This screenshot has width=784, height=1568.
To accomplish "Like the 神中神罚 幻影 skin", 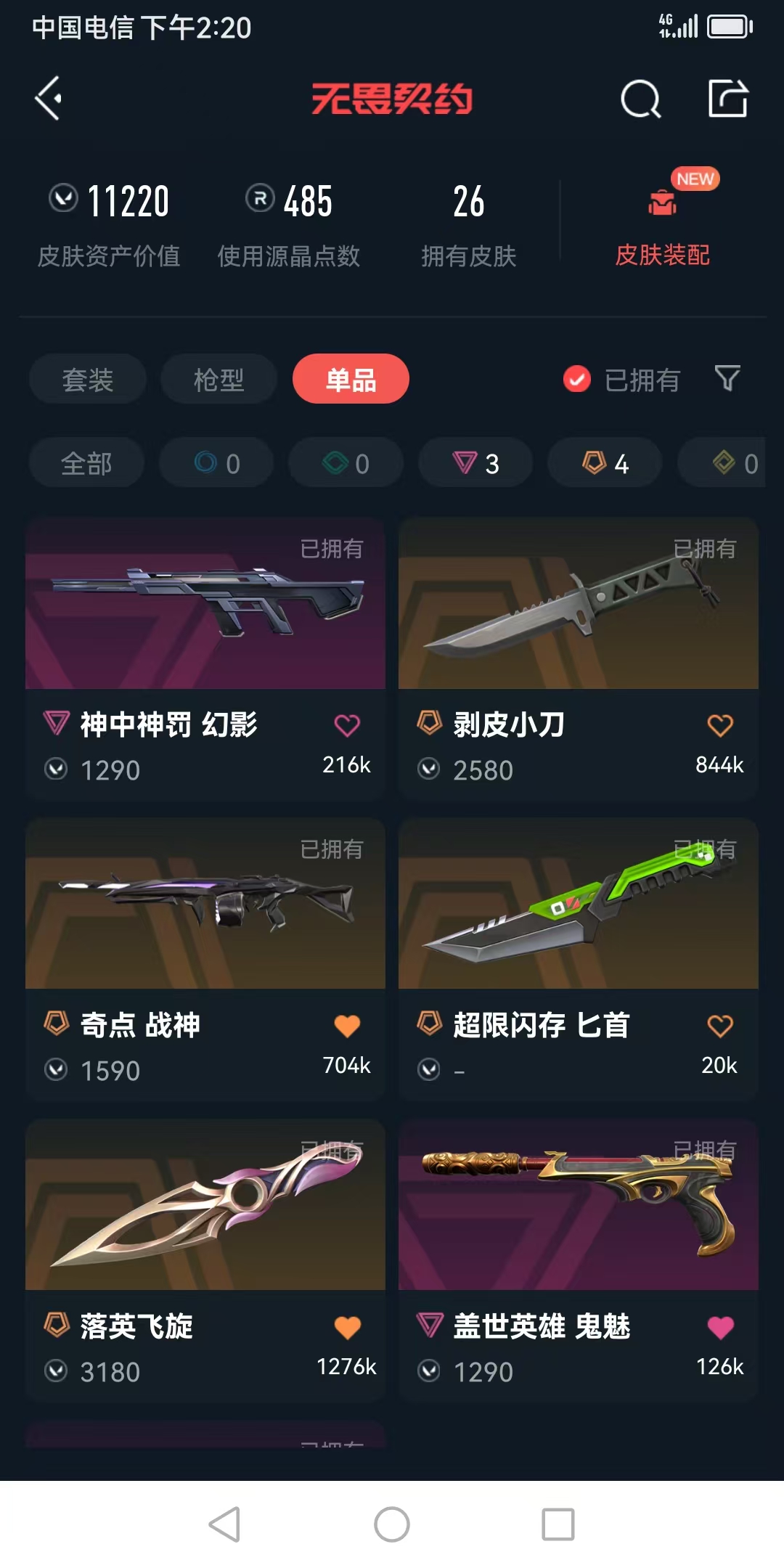I will pos(347,725).
